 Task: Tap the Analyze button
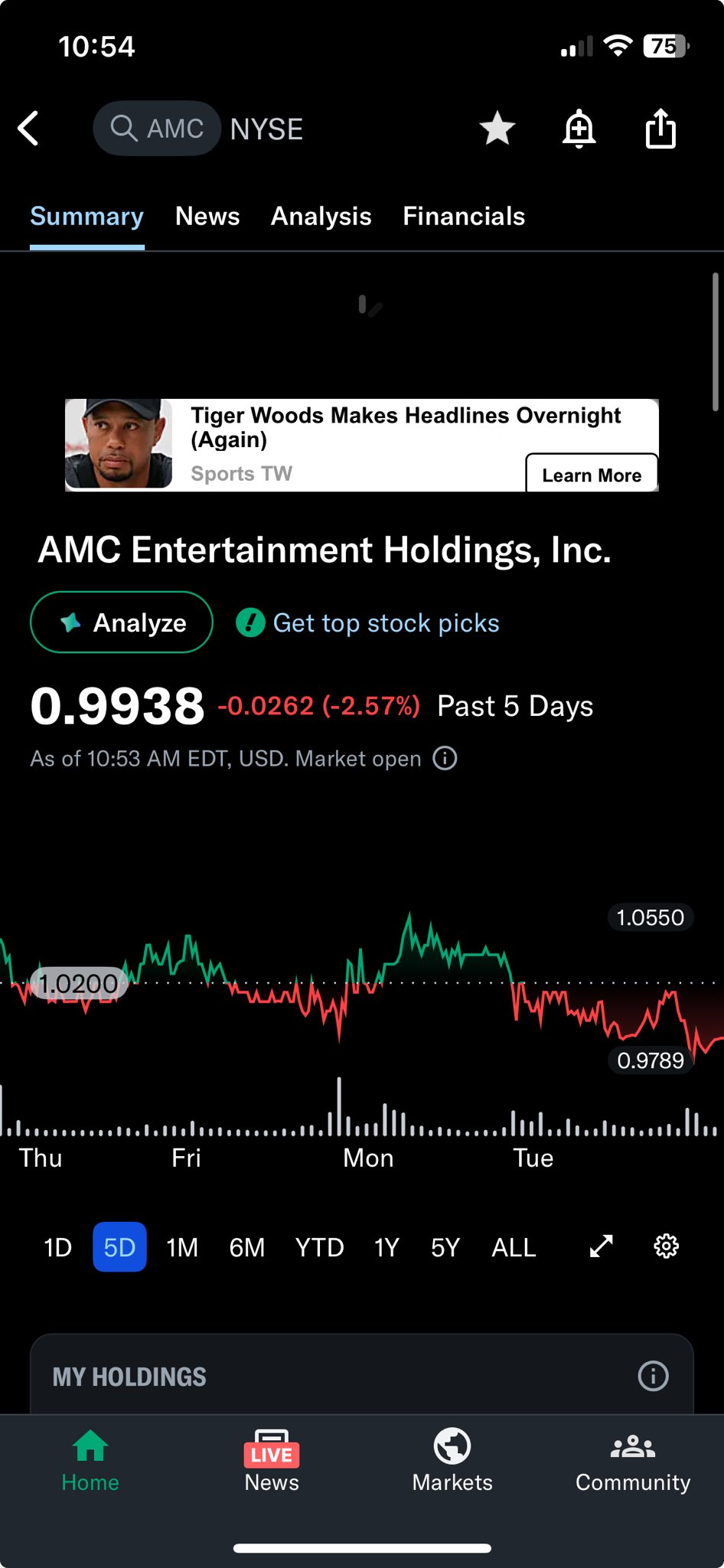(x=122, y=622)
